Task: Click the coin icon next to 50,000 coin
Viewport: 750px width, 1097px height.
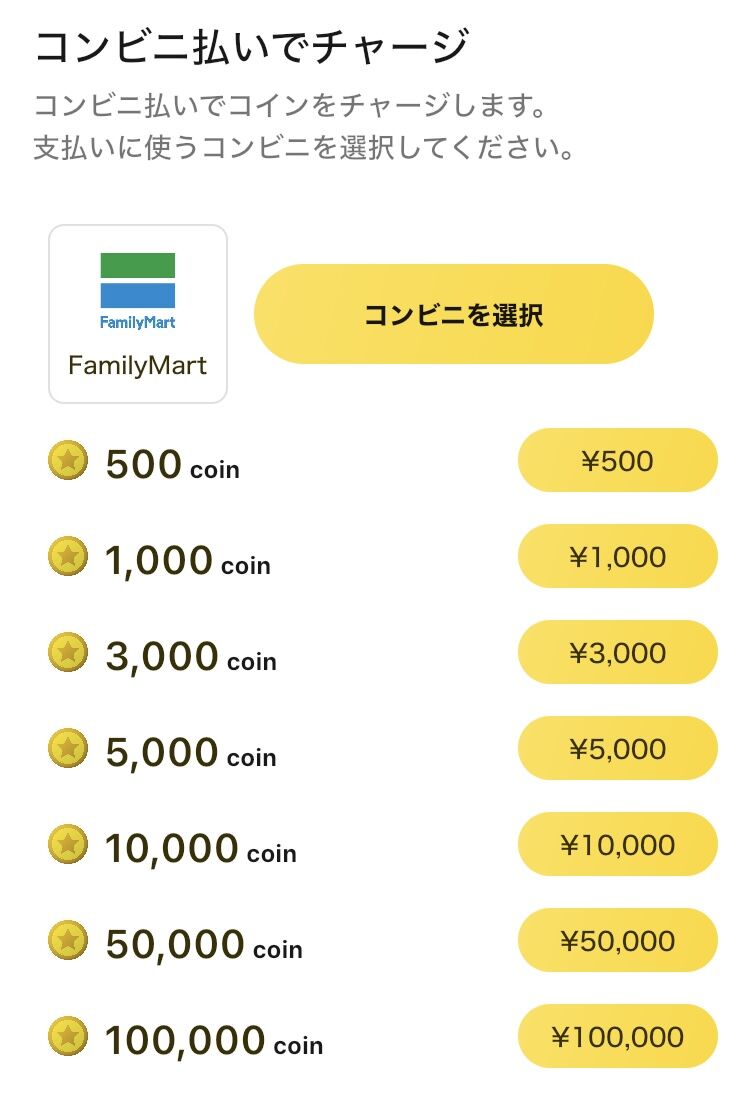Action: coord(67,941)
